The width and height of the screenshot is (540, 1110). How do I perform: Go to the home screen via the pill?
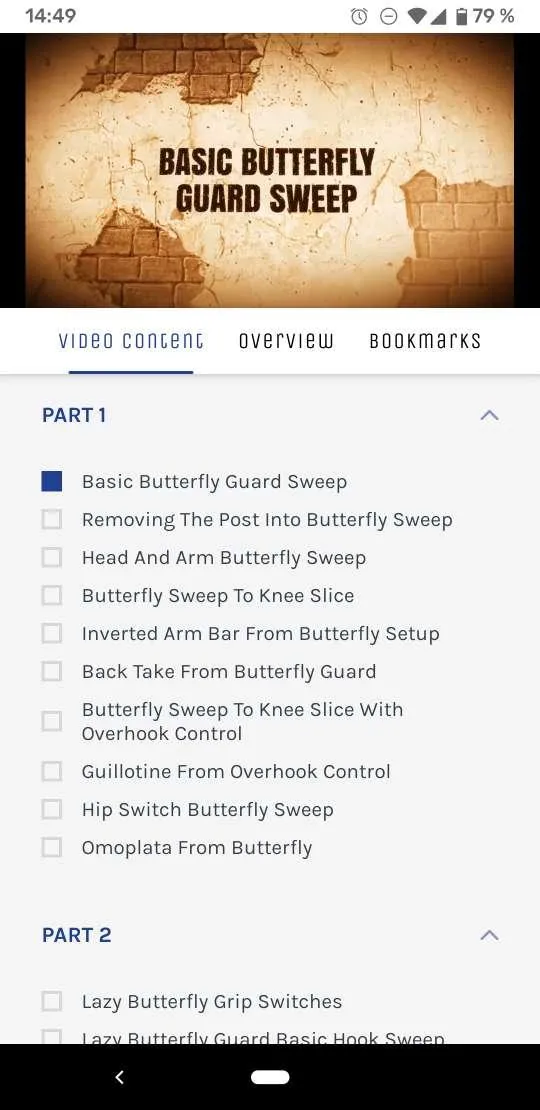270,1077
